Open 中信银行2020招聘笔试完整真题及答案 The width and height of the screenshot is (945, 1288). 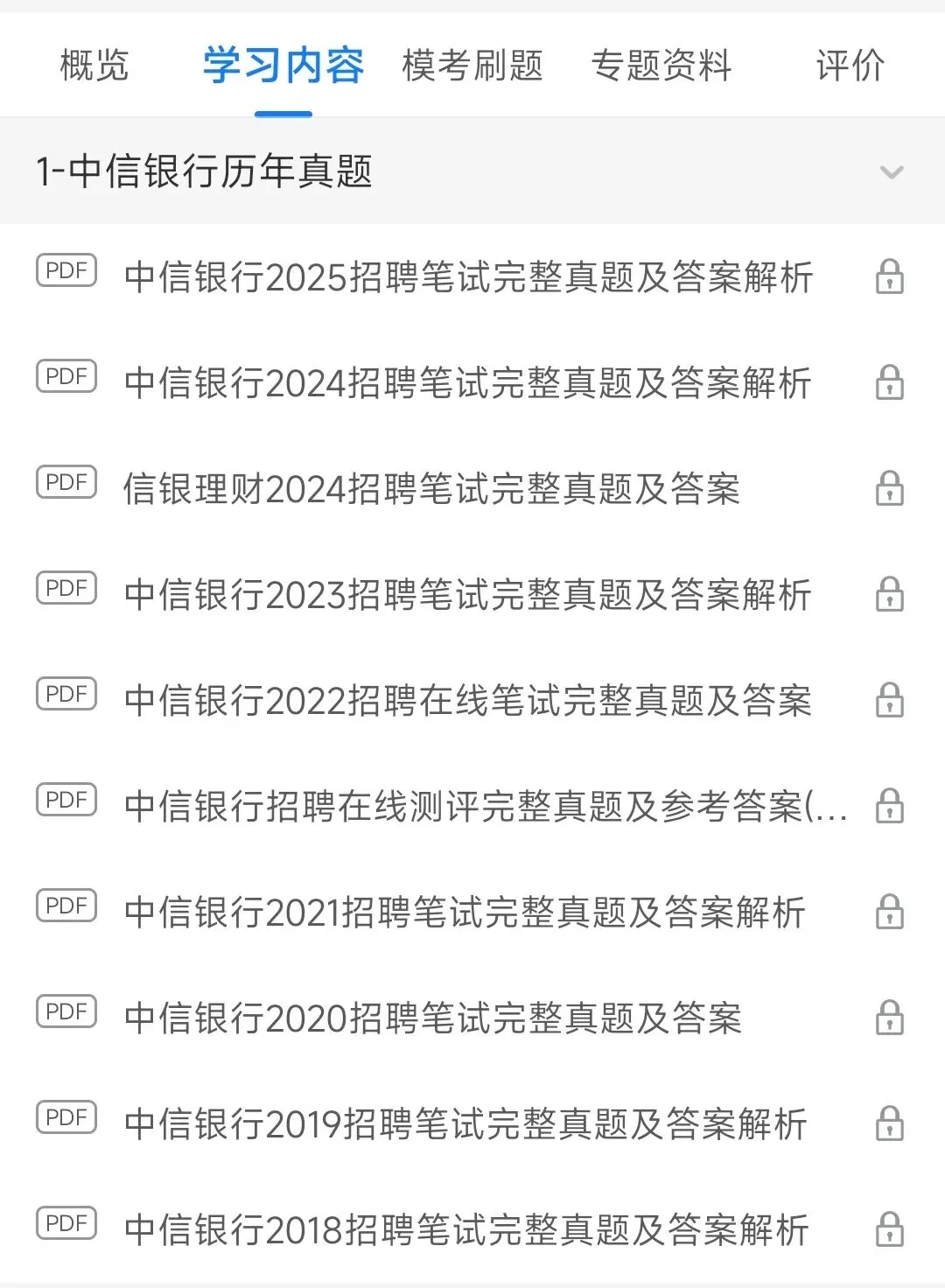[433, 1018]
